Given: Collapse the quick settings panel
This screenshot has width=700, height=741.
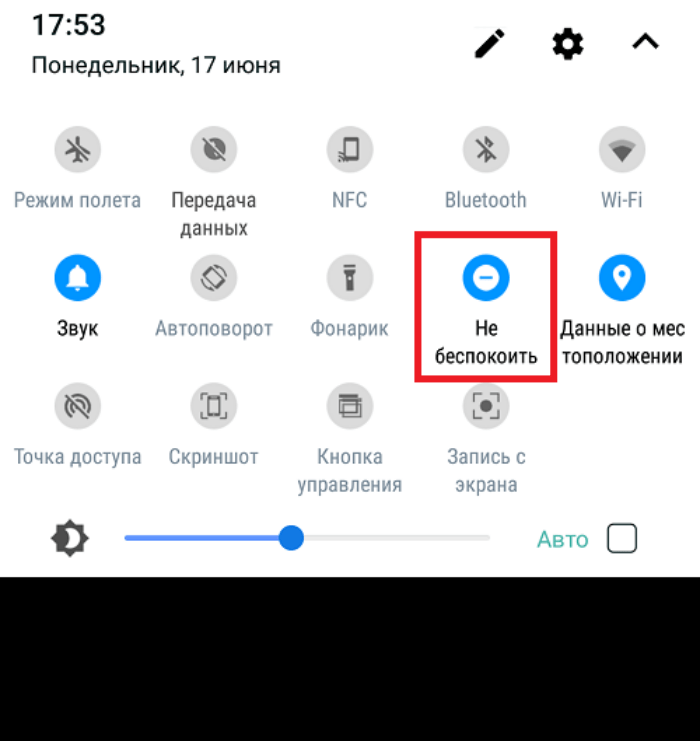Looking at the screenshot, I should click(645, 43).
